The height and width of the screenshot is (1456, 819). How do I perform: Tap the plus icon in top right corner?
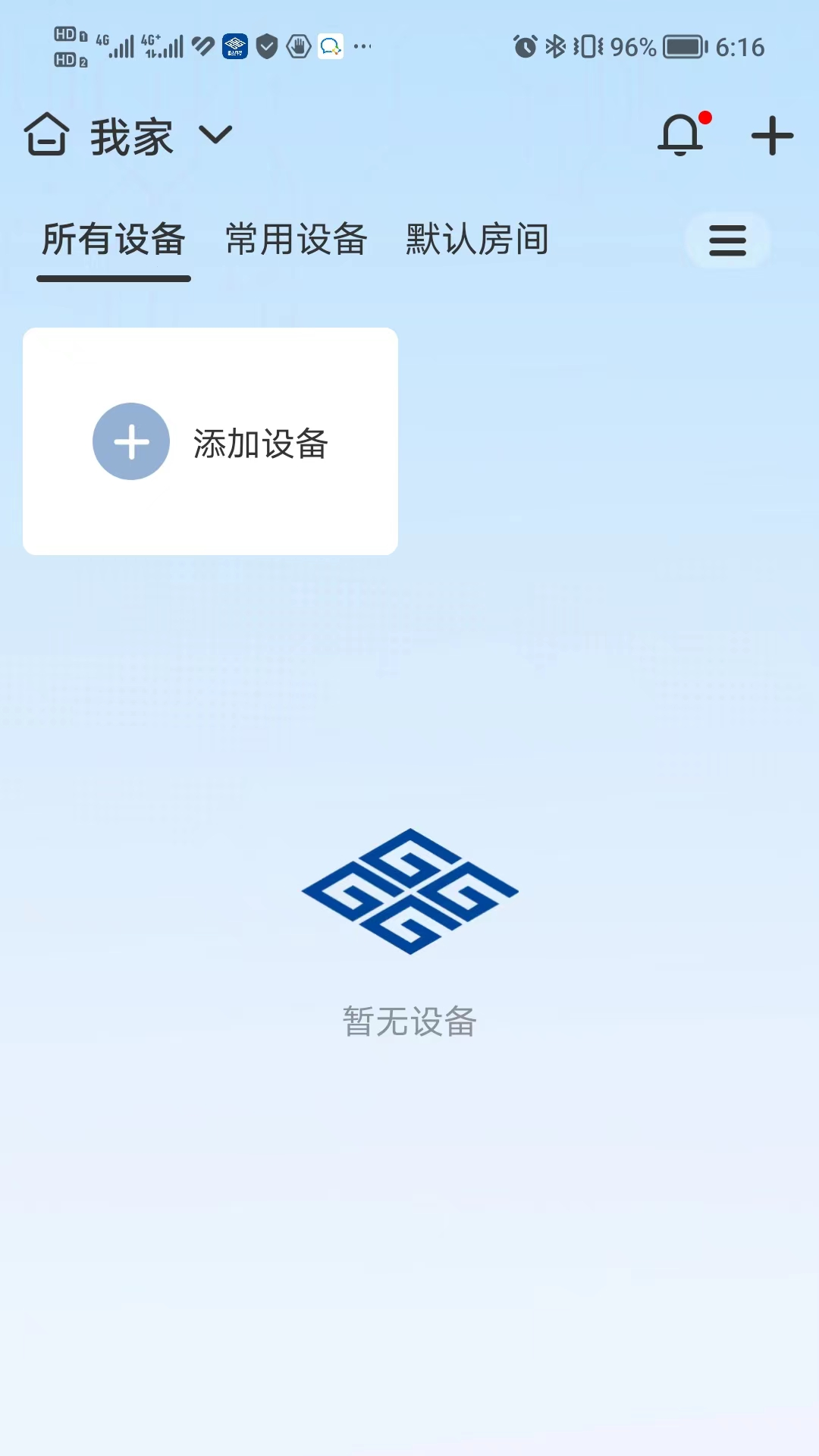pyautogui.click(x=772, y=135)
